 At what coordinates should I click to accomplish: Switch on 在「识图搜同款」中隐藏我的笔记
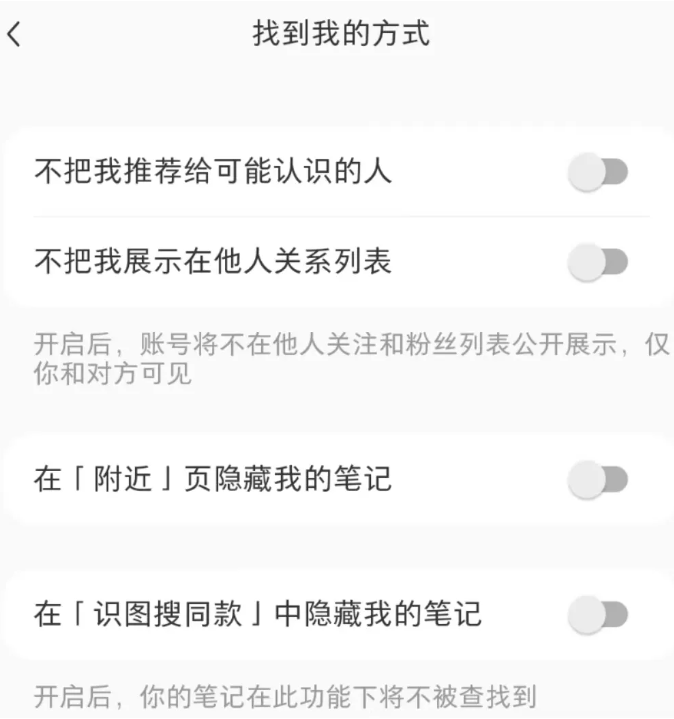coord(598,614)
